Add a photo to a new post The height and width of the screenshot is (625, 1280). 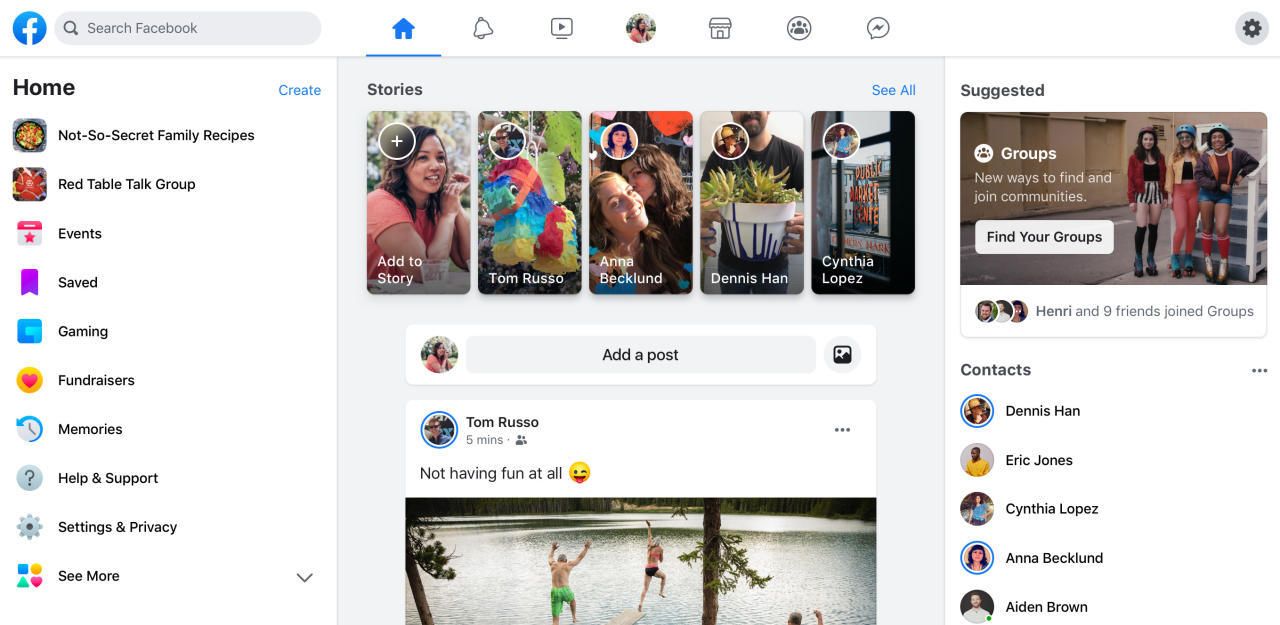pyautogui.click(x=842, y=354)
